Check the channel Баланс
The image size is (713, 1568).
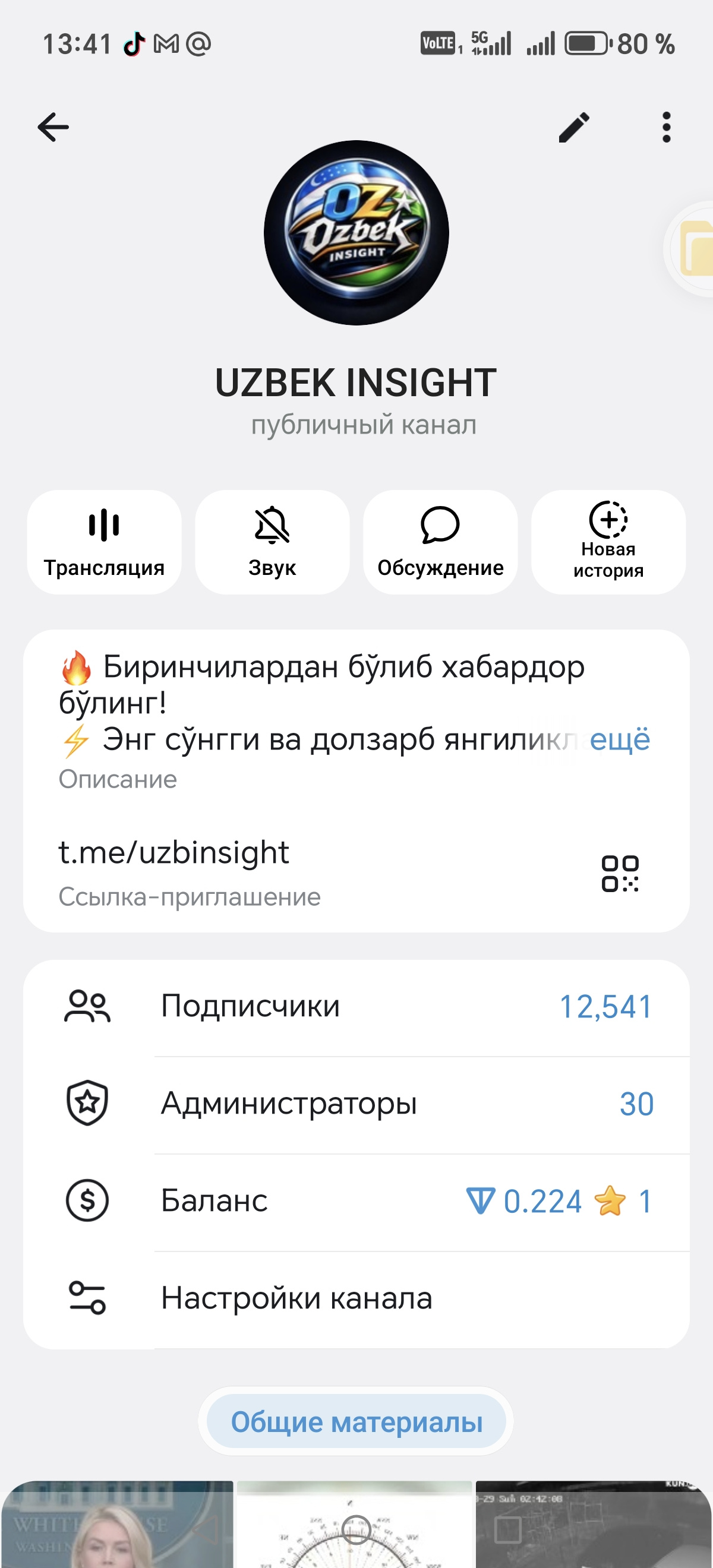tap(356, 1201)
